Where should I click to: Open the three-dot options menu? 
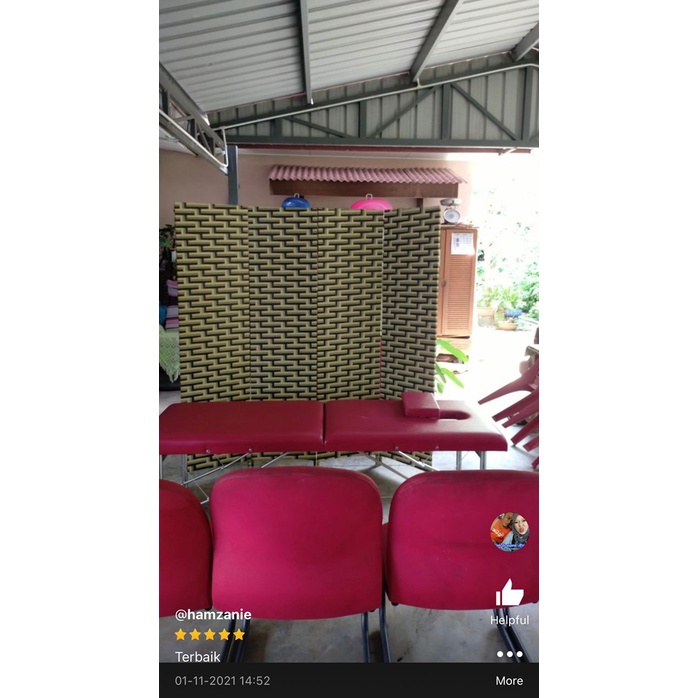pos(510,654)
